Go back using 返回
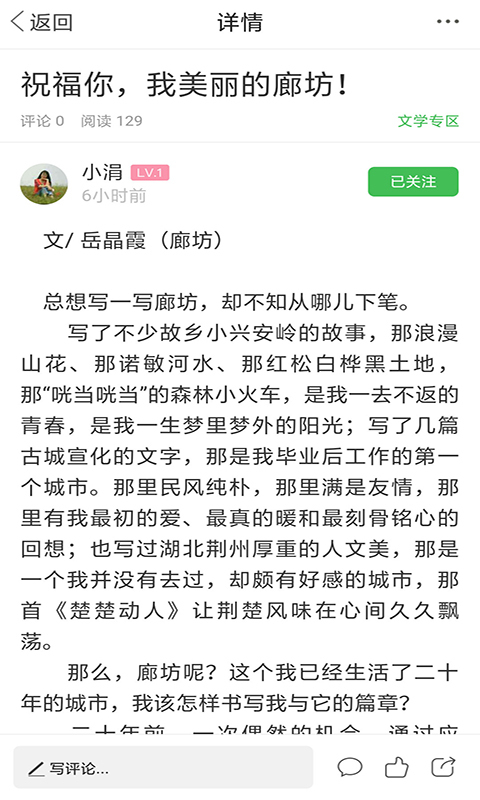This screenshot has height=800, width=480. [42, 22]
